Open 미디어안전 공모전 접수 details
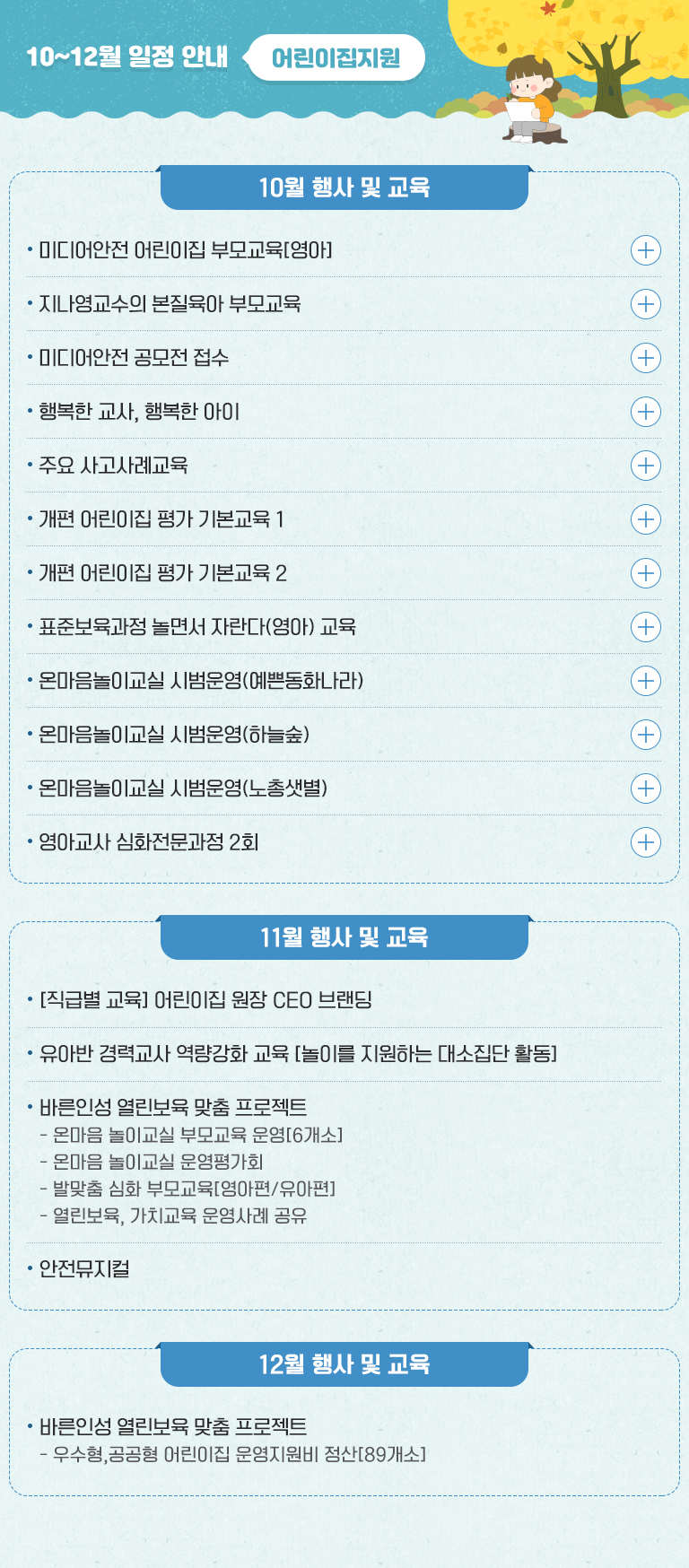This screenshot has width=689, height=1568. (x=646, y=358)
